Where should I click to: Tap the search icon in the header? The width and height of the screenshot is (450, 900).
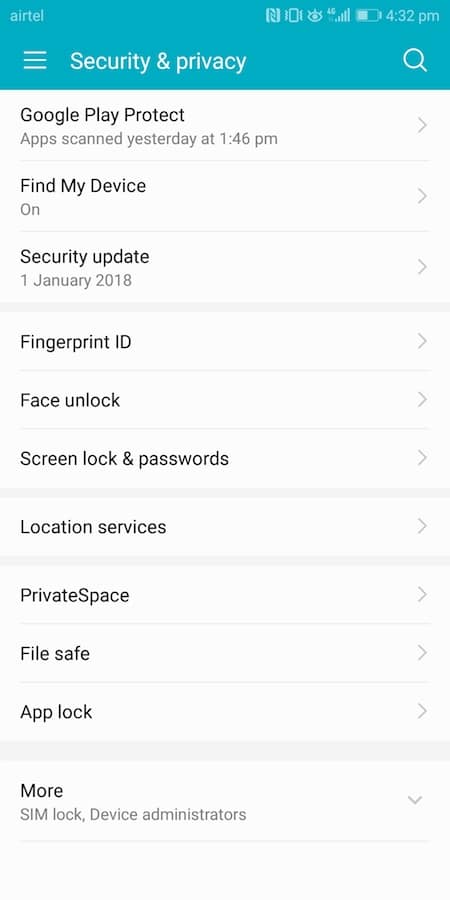(414, 60)
